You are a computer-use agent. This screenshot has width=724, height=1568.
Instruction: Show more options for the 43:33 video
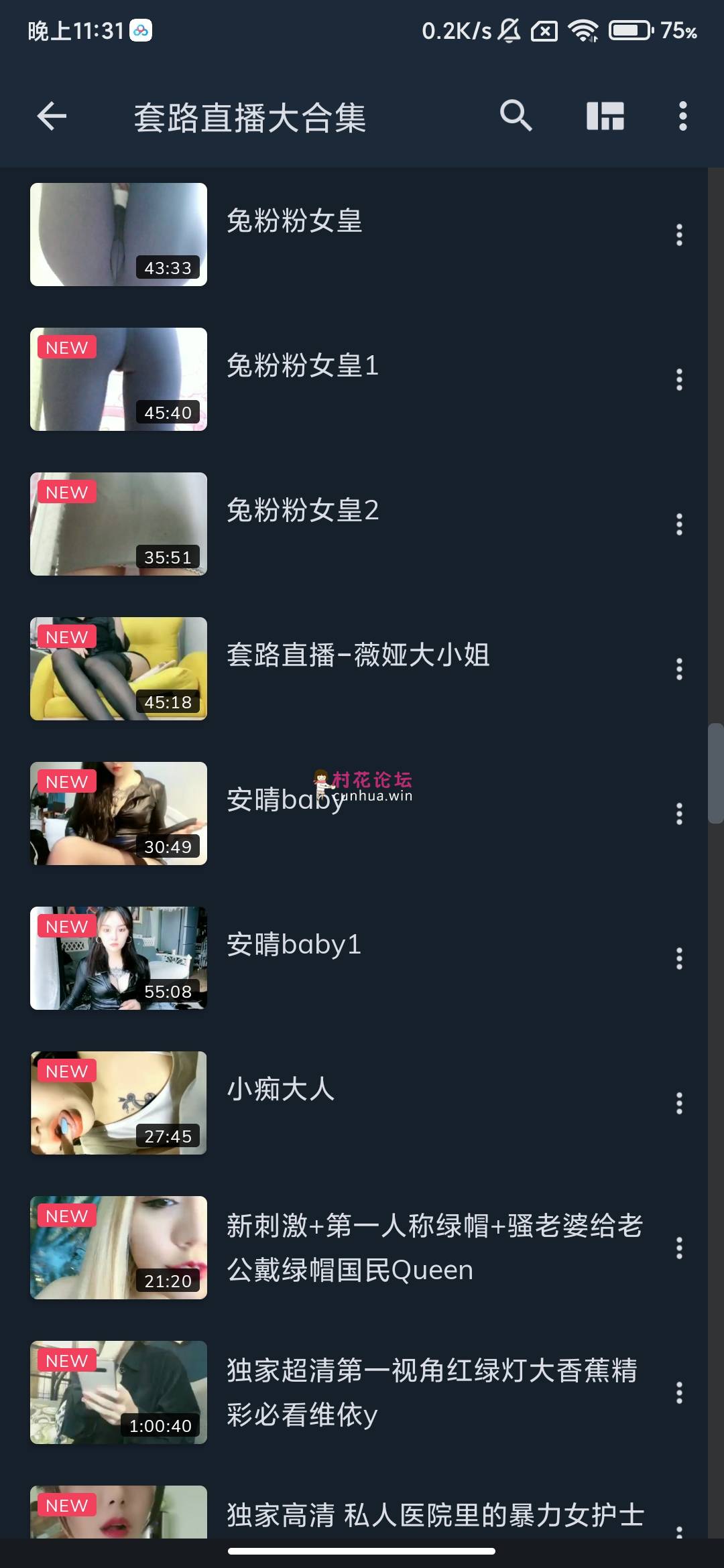(x=679, y=235)
